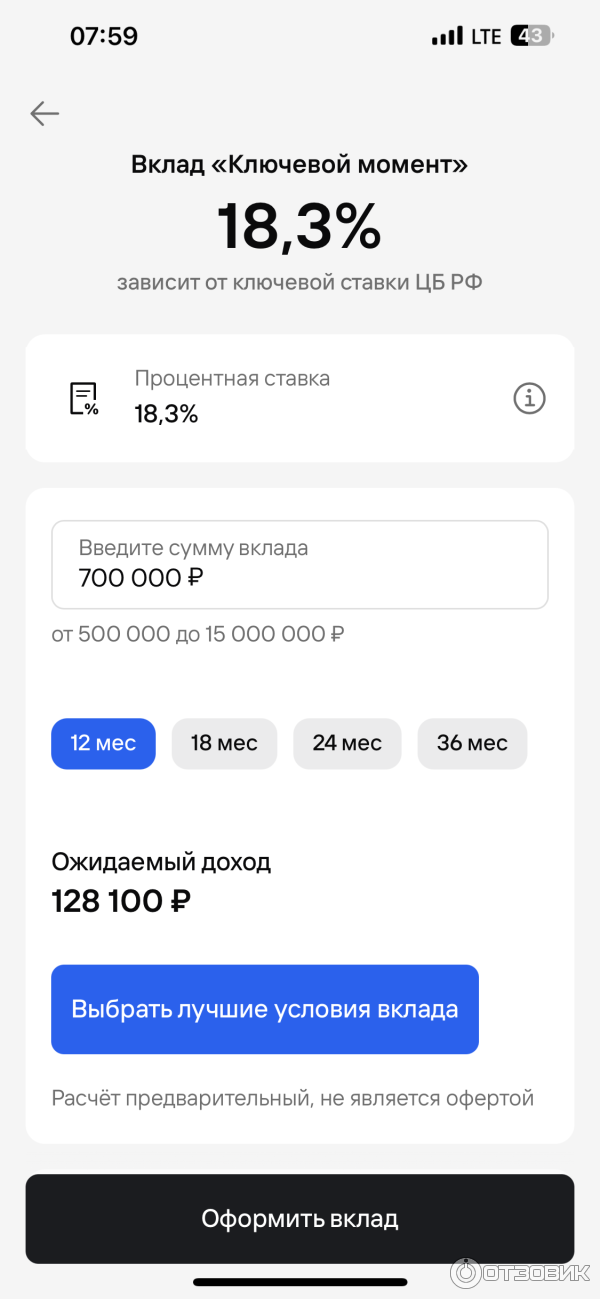The image size is (600, 1299).
Task: Go back using the arrow icon
Action: [44, 114]
